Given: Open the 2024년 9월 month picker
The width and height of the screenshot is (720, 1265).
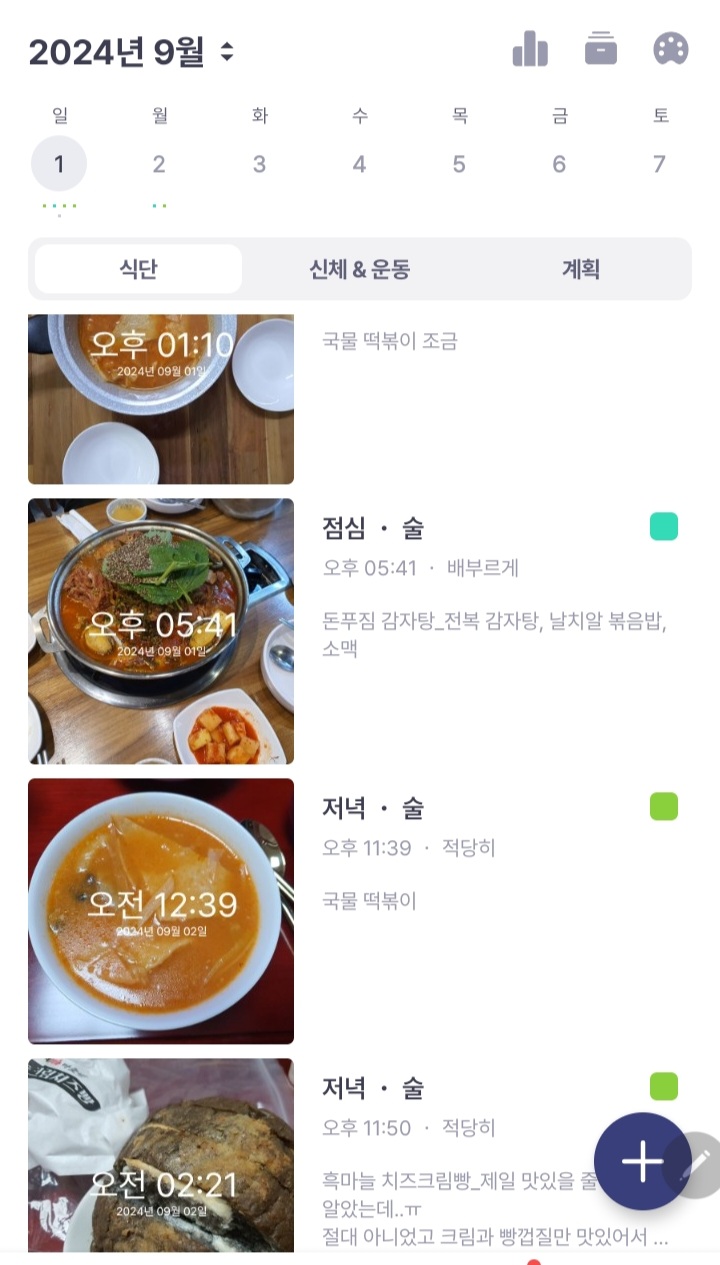Looking at the screenshot, I should pyautogui.click(x=132, y=52).
